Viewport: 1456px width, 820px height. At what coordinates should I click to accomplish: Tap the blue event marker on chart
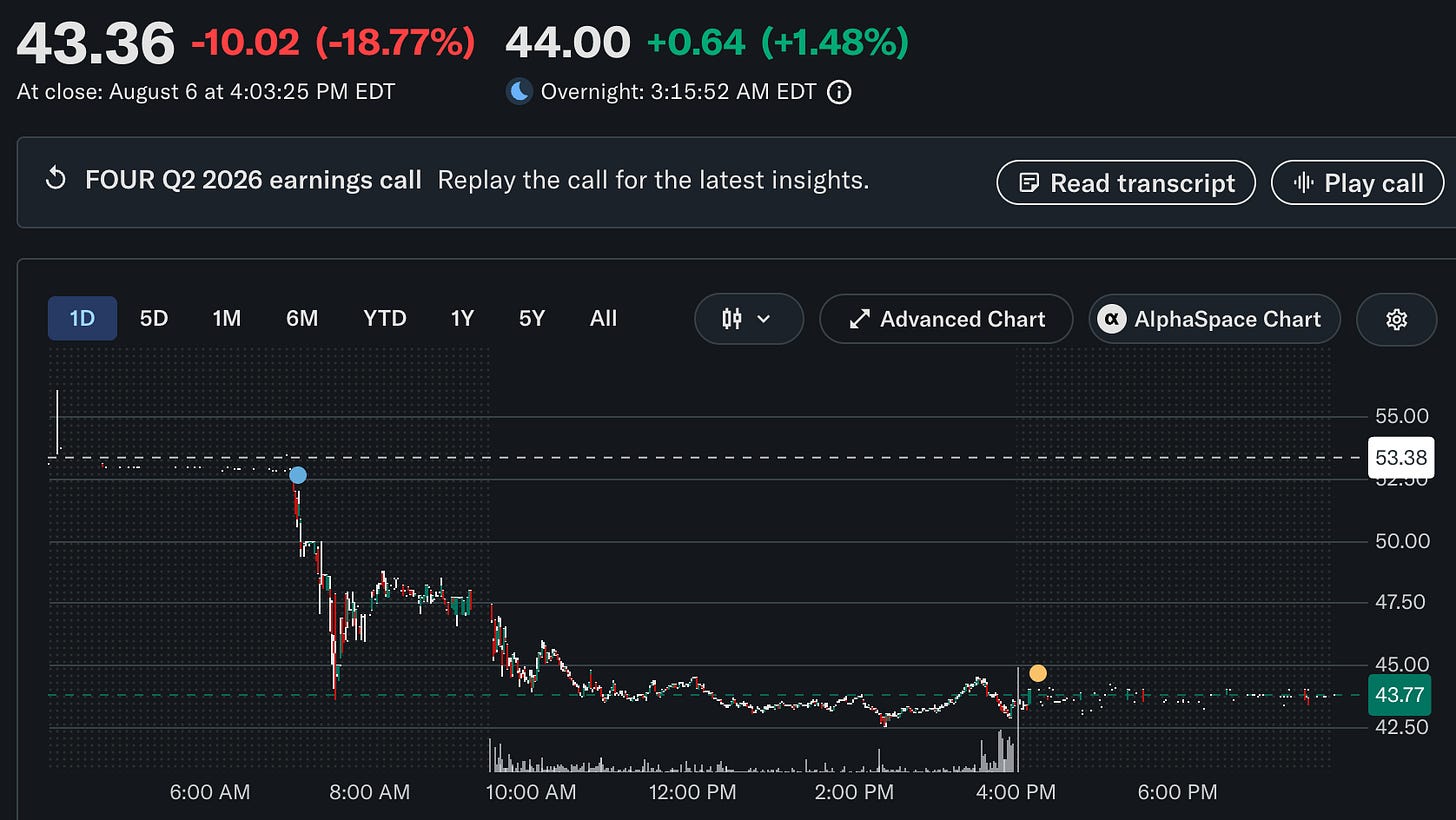point(298,475)
